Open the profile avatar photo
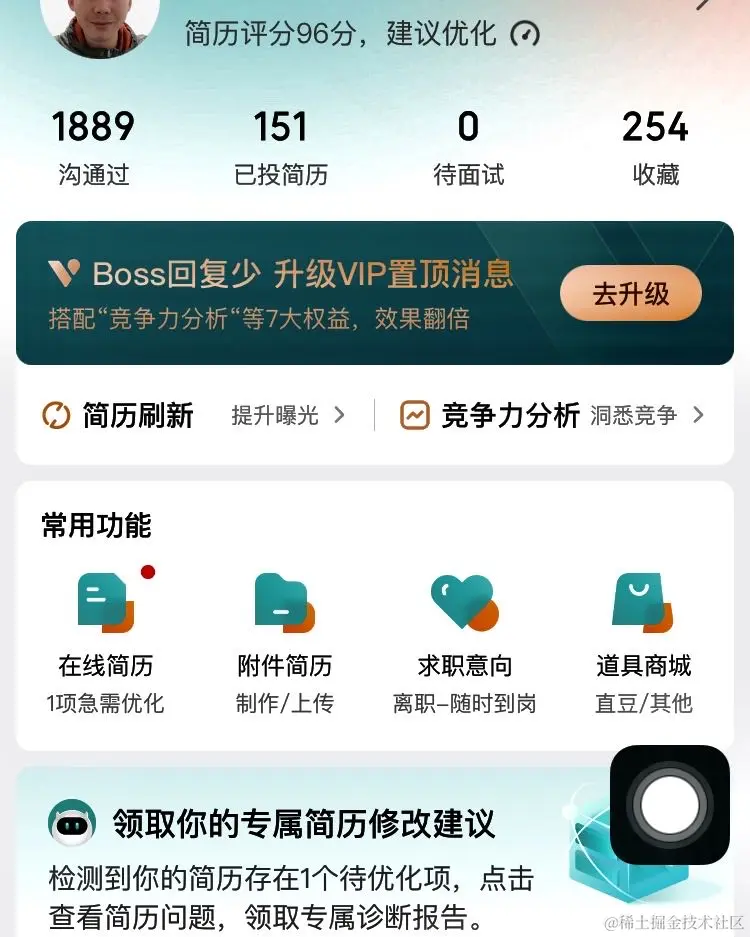Image resolution: width=750 pixels, height=937 pixels. pos(98,22)
